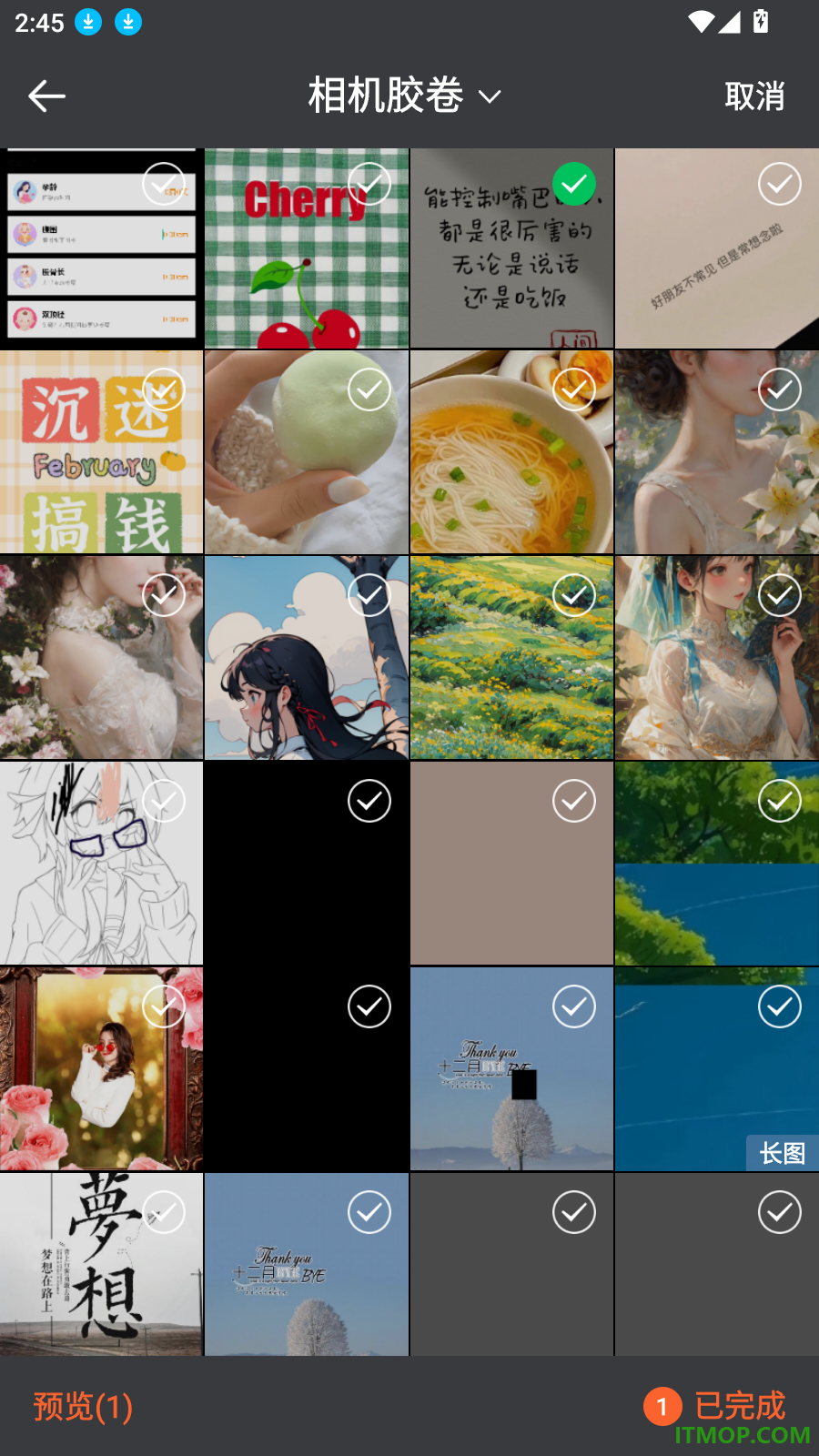819x1456 pixels.
Task: Select the noodle soup photo checkbox
Action: (x=574, y=389)
